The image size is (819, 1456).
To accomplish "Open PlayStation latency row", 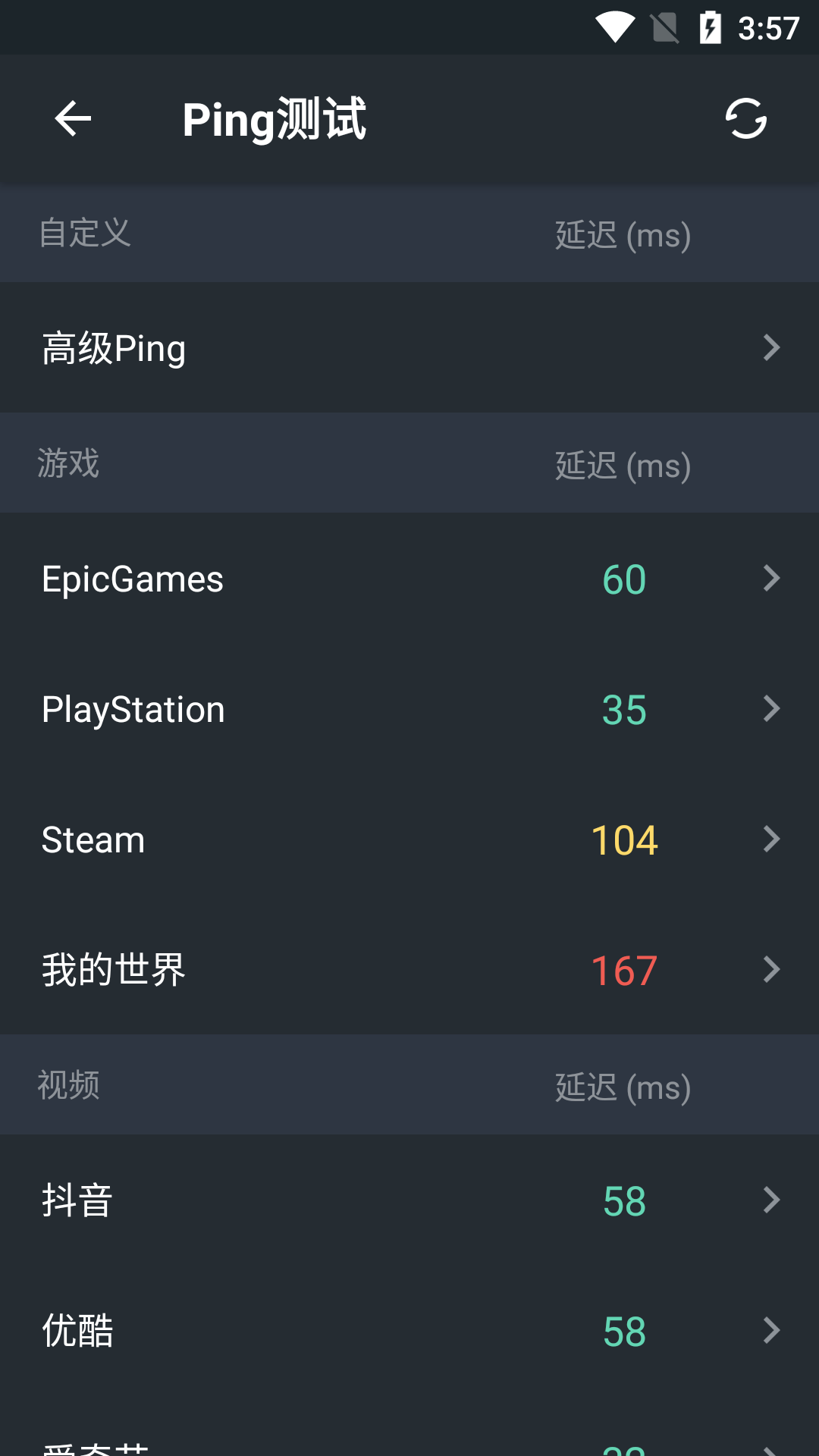I will tap(409, 709).
